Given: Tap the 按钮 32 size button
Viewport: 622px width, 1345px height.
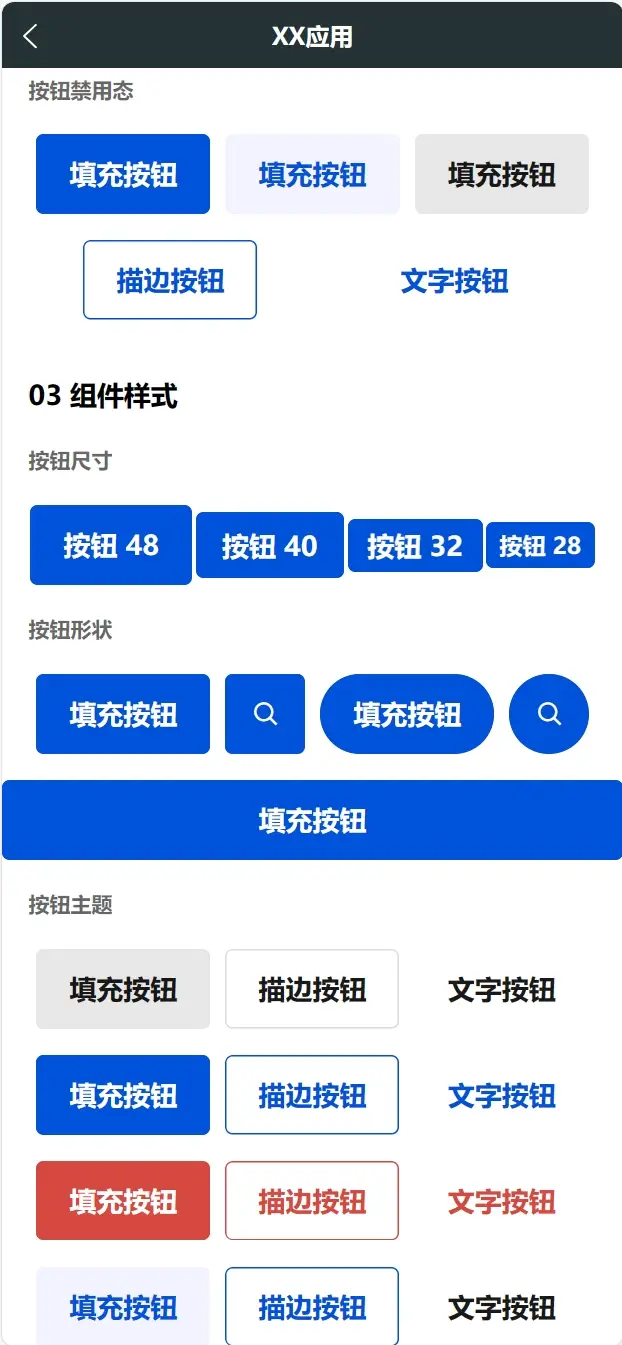Looking at the screenshot, I should [x=415, y=546].
